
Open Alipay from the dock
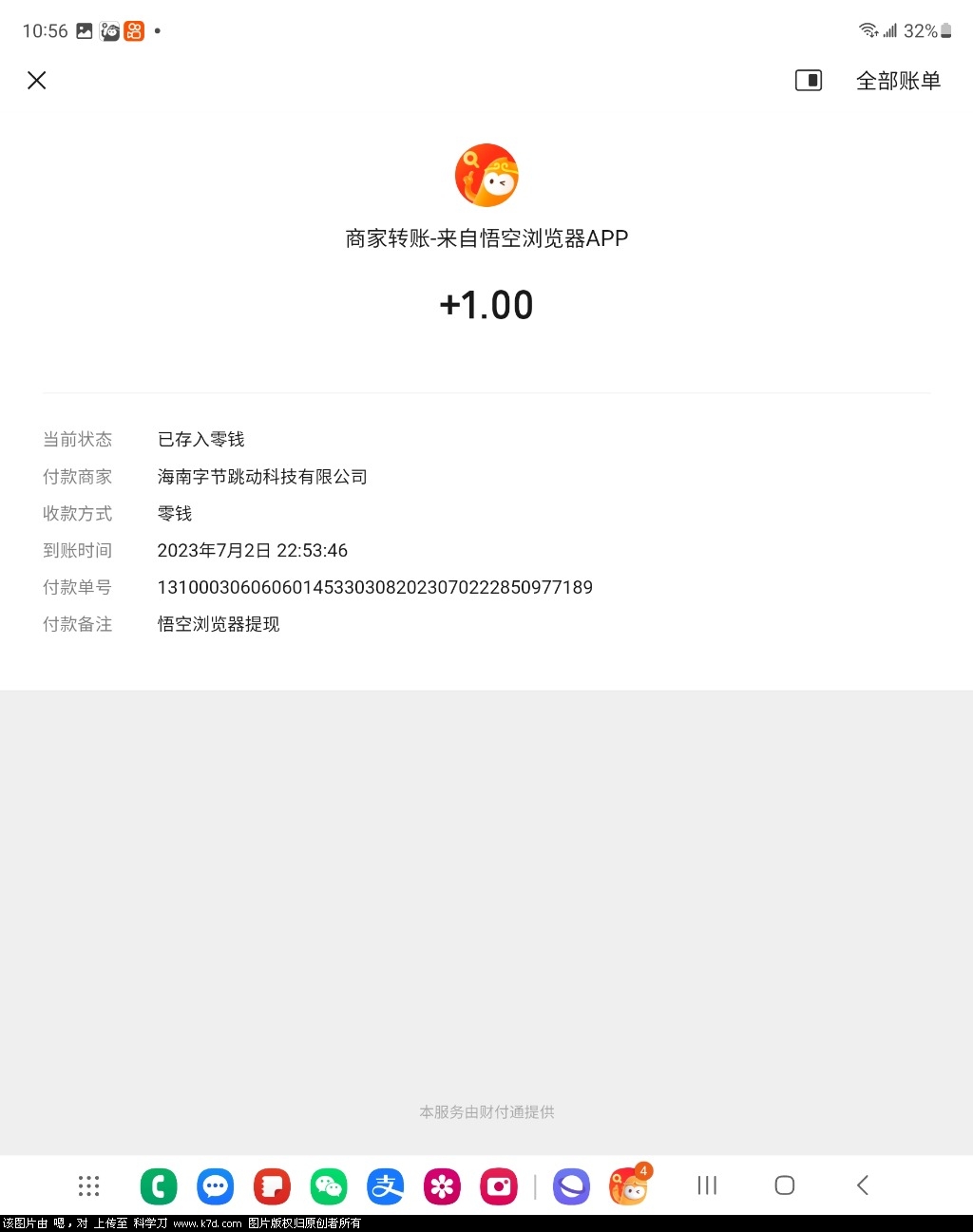(385, 1185)
